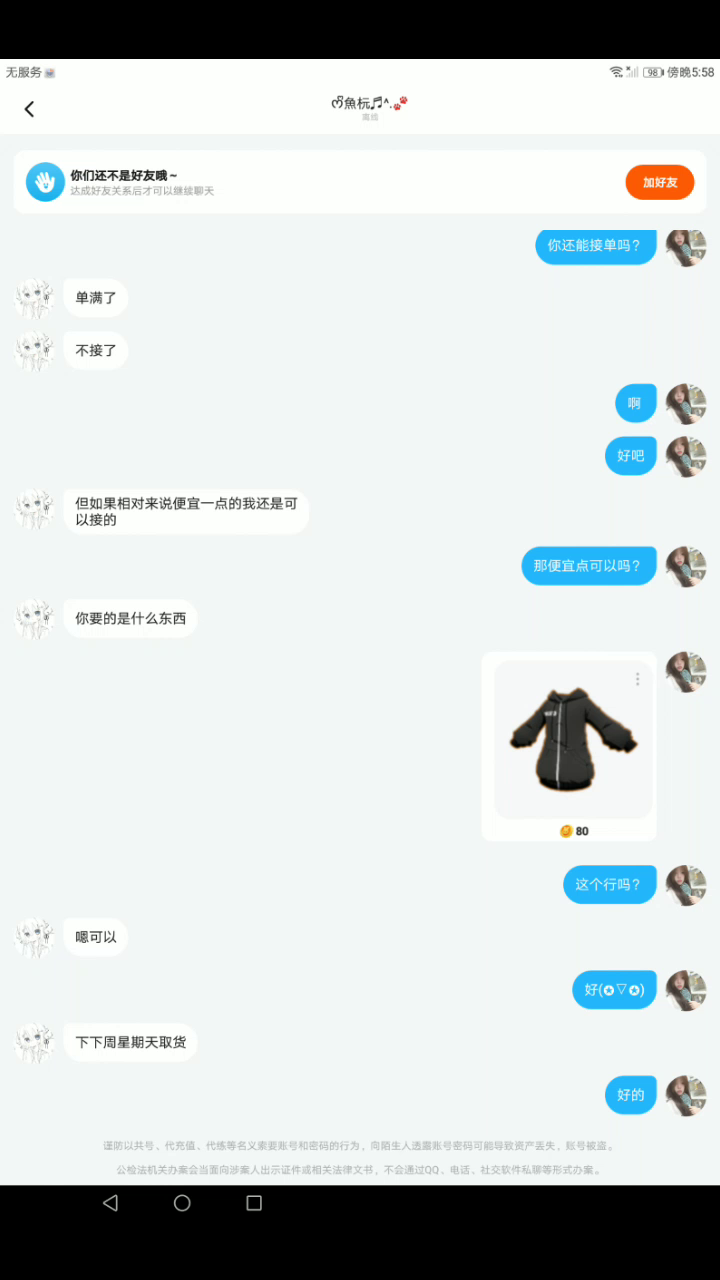720x1280 pixels.
Task: Open the three-dot menu on hoodie card
Action: [637, 679]
